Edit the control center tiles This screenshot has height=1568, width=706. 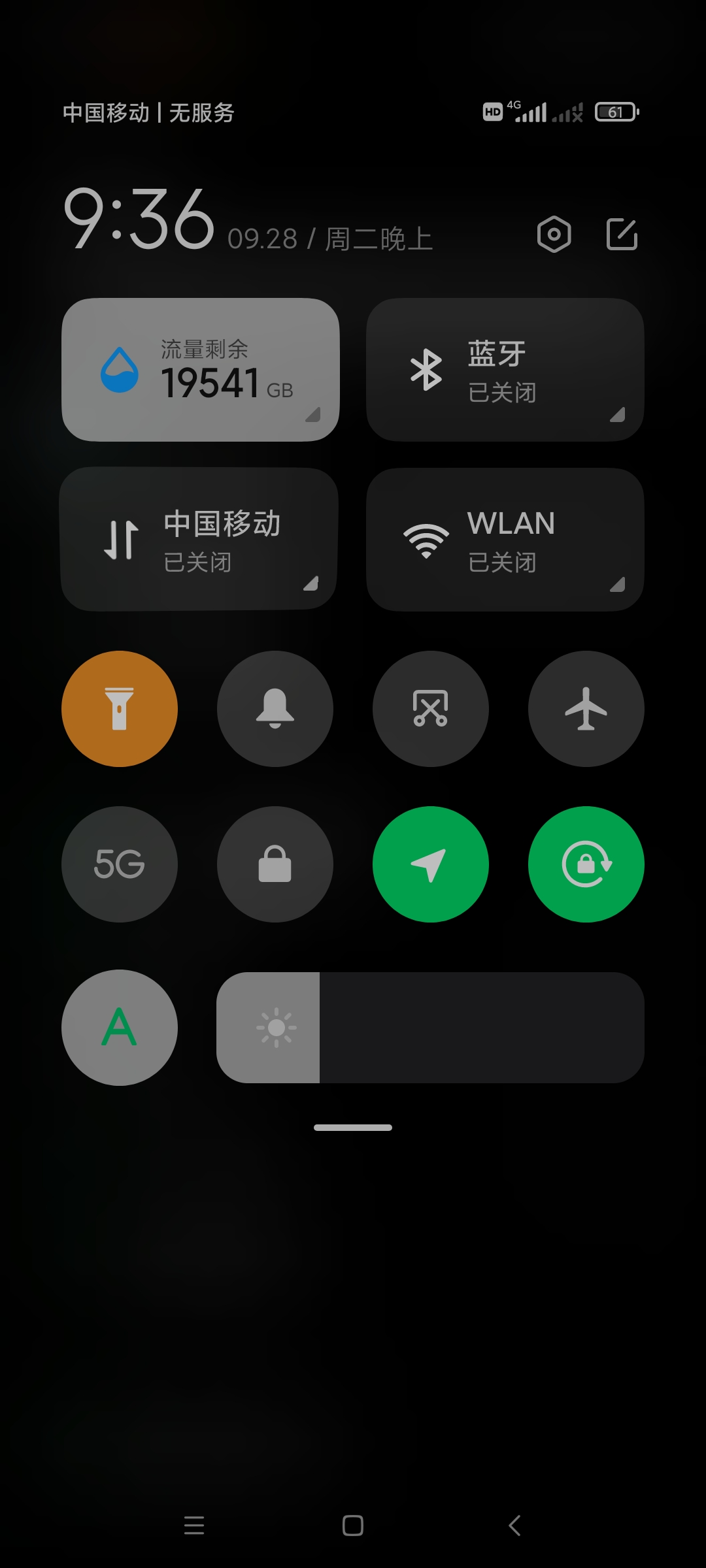tap(622, 234)
